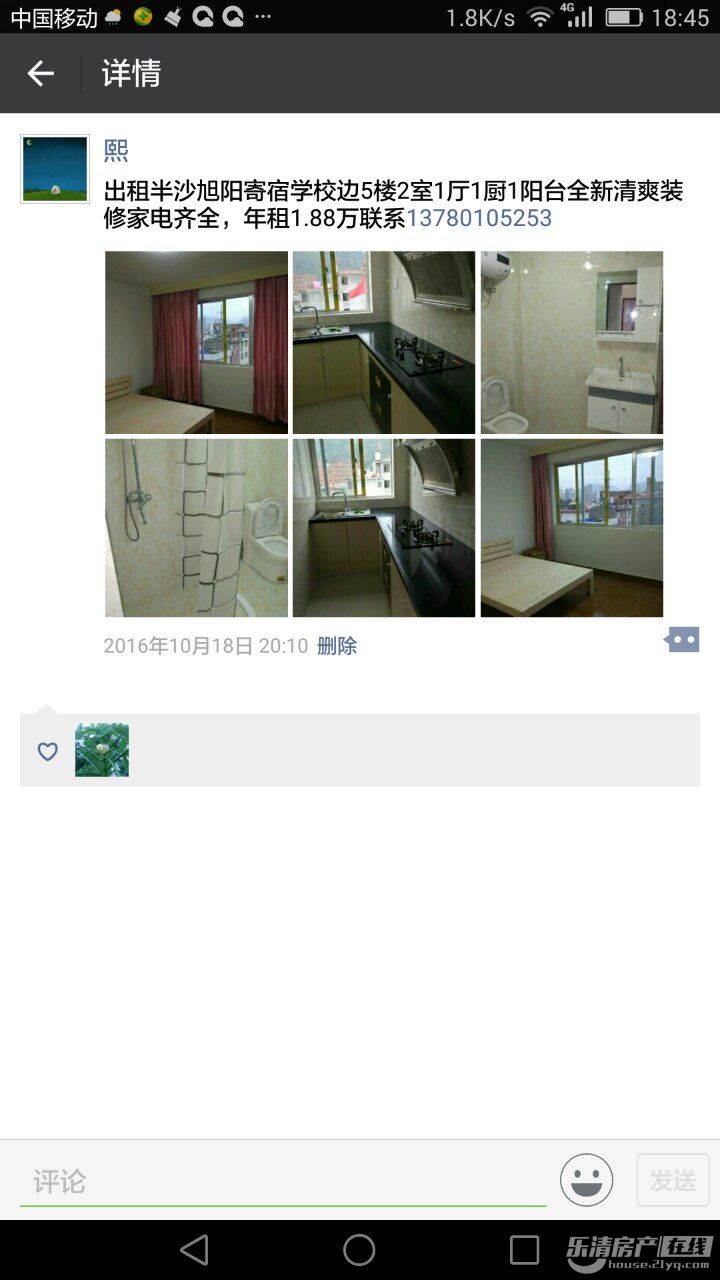
Task: Delete this post via 删除
Action: tap(337, 646)
